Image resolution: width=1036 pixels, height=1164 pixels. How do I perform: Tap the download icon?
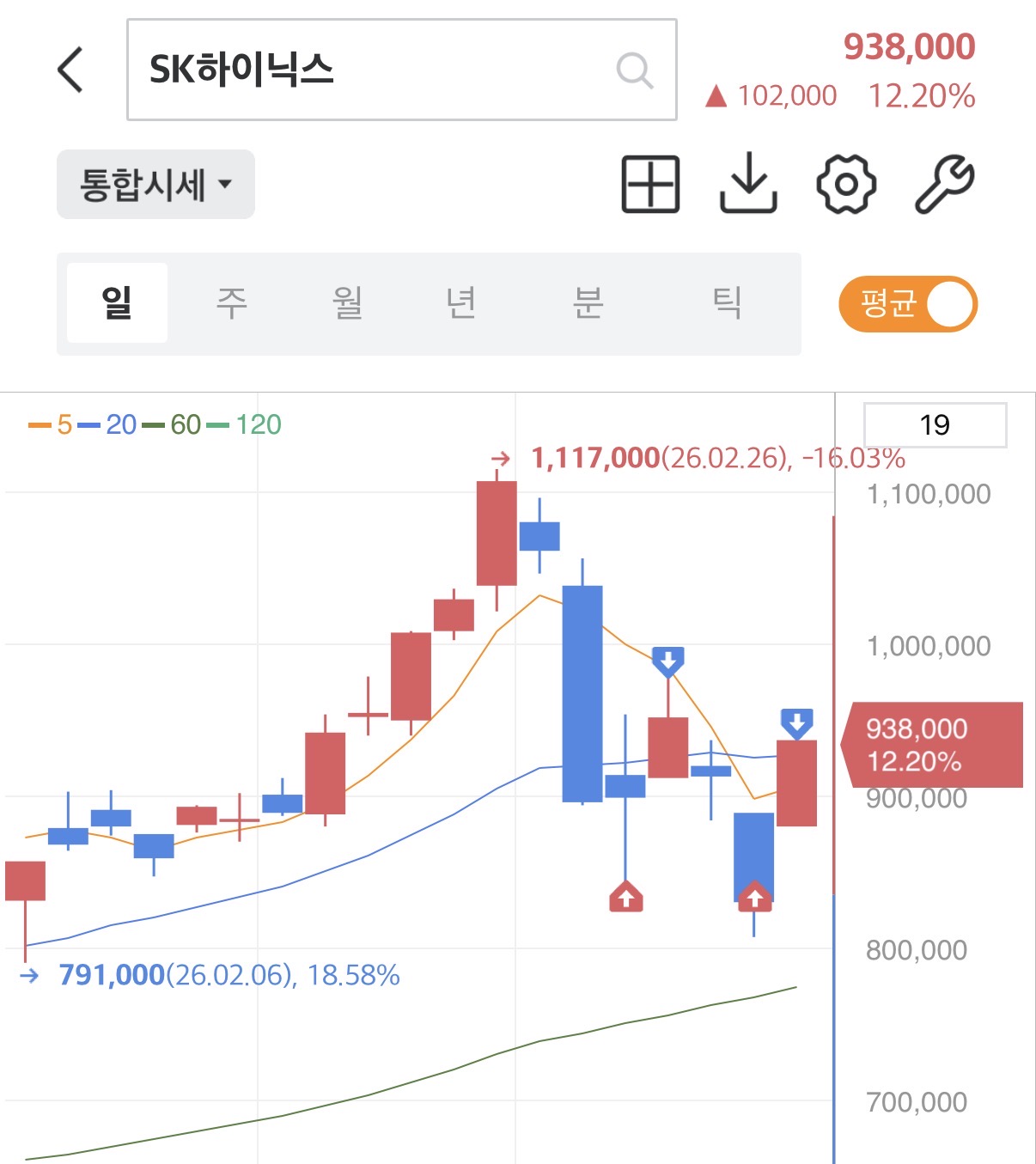pyautogui.click(x=748, y=183)
